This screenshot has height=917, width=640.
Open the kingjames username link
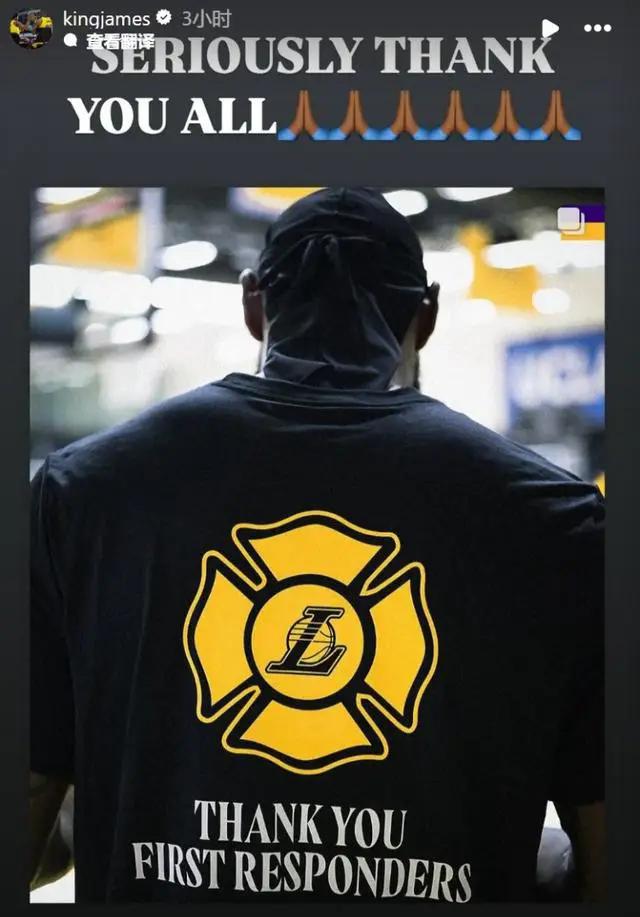tap(105, 19)
